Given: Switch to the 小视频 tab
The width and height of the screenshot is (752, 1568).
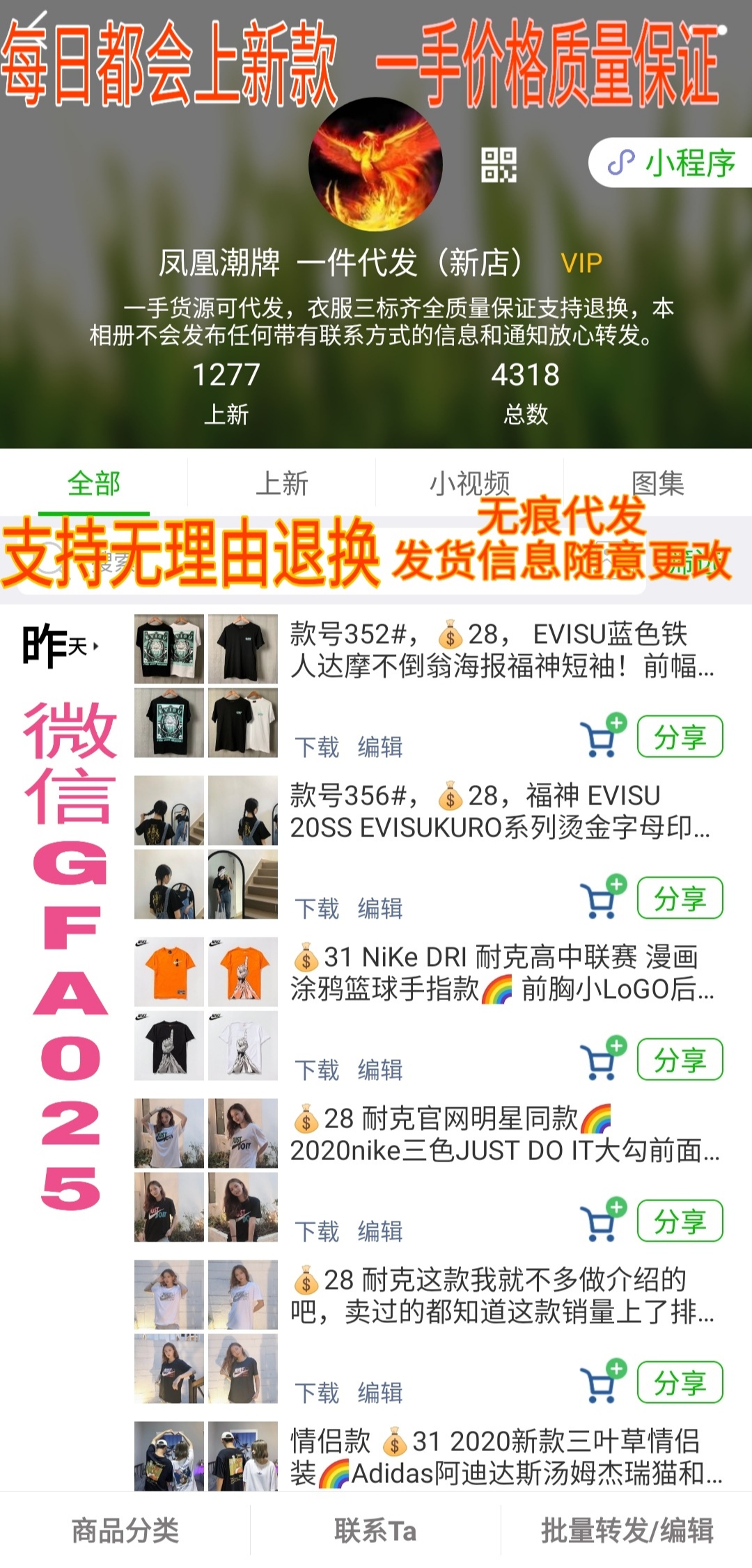Looking at the screenshot, I should (x=469, y=484).
